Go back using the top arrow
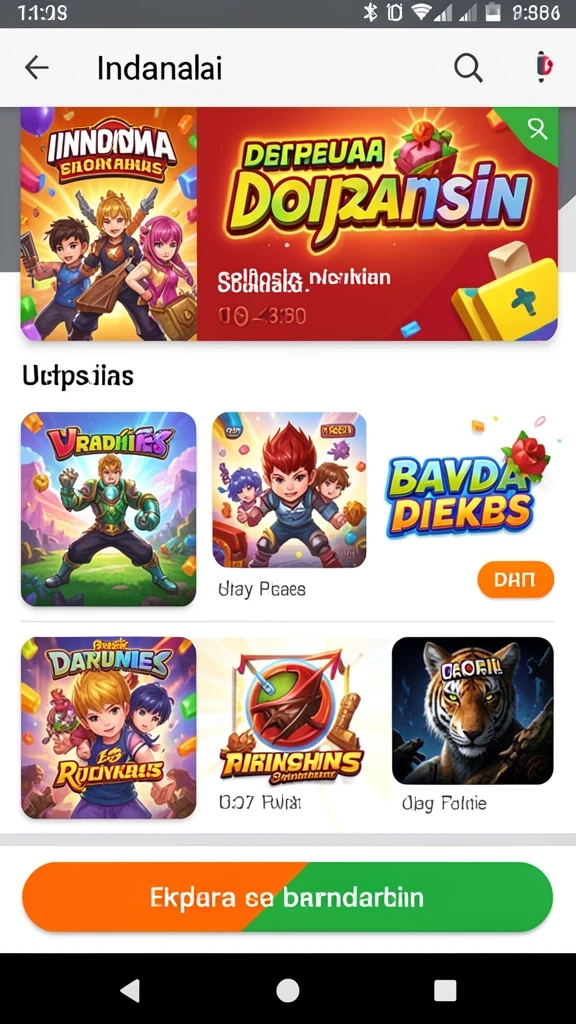 tap(37, 67)
